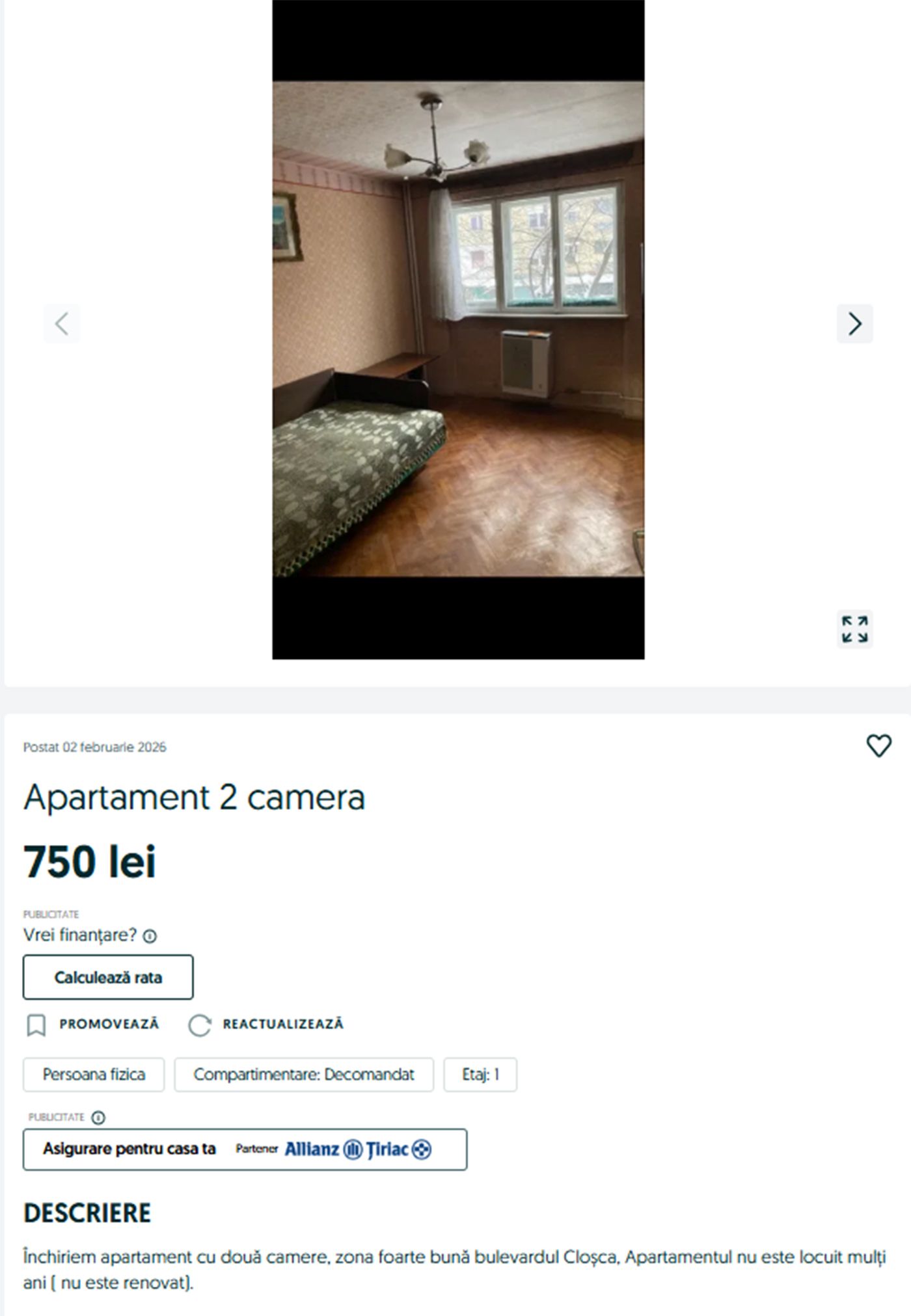This screenshot has width=911, height=1316.
Task: Save this listing to favorites
Action: 878,745
